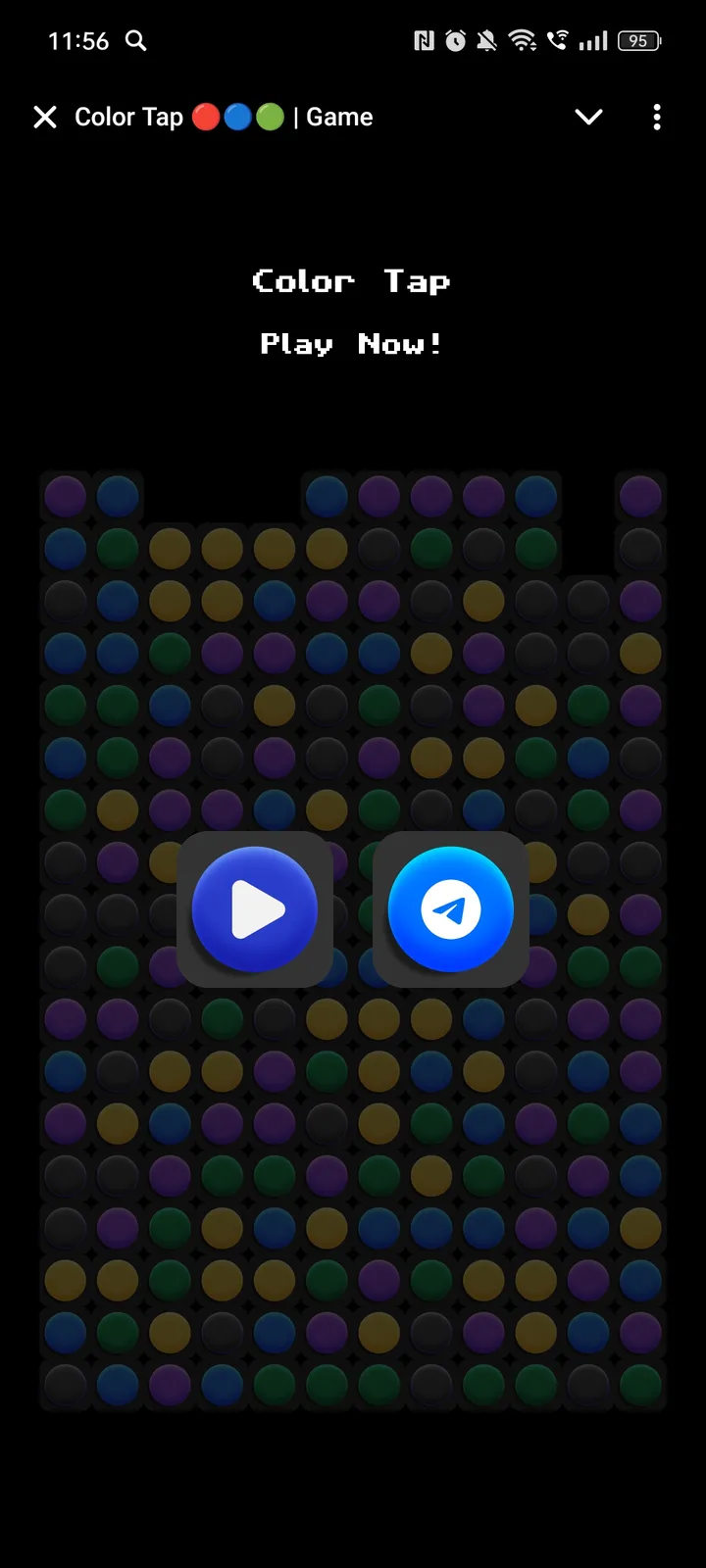
Task: Select the Color Tap title text
Action: (128, 117)
